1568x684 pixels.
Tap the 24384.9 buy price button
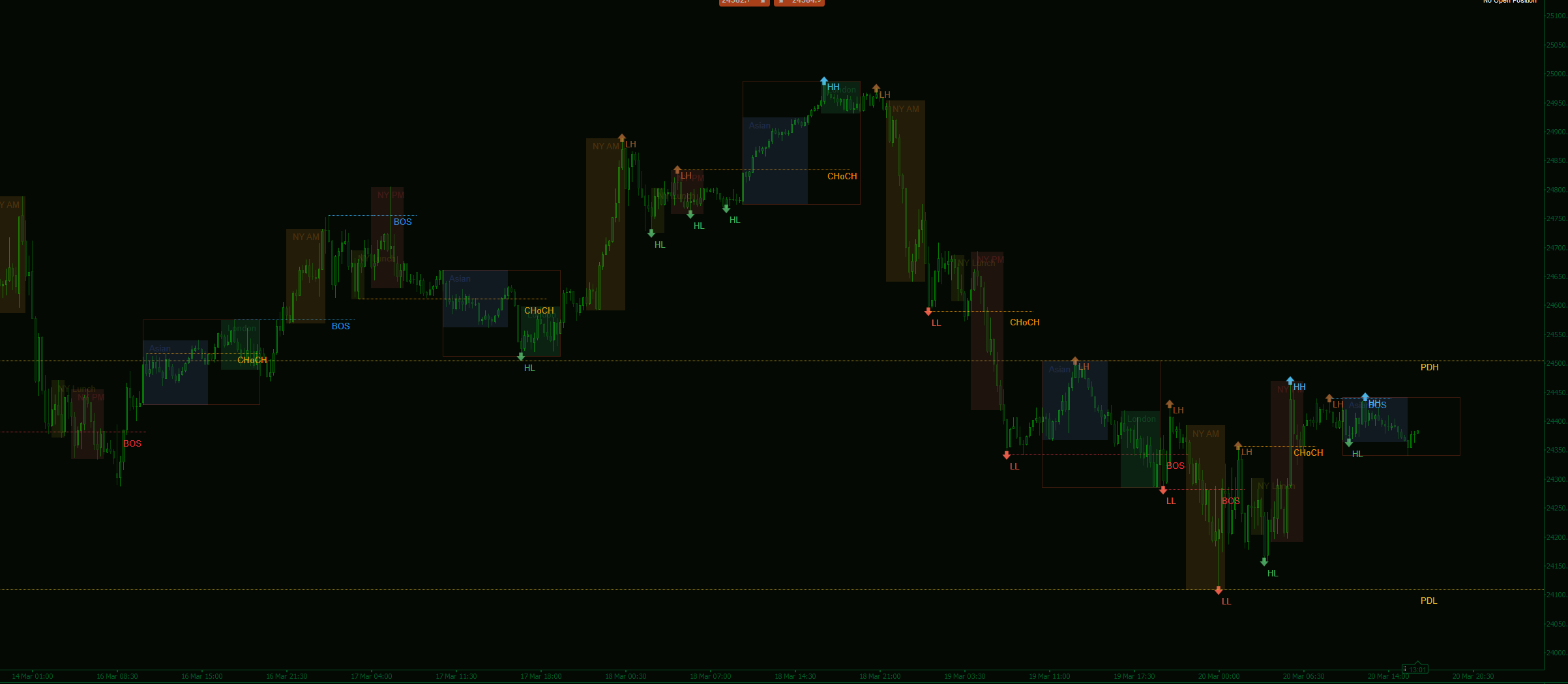pos(799,2)
